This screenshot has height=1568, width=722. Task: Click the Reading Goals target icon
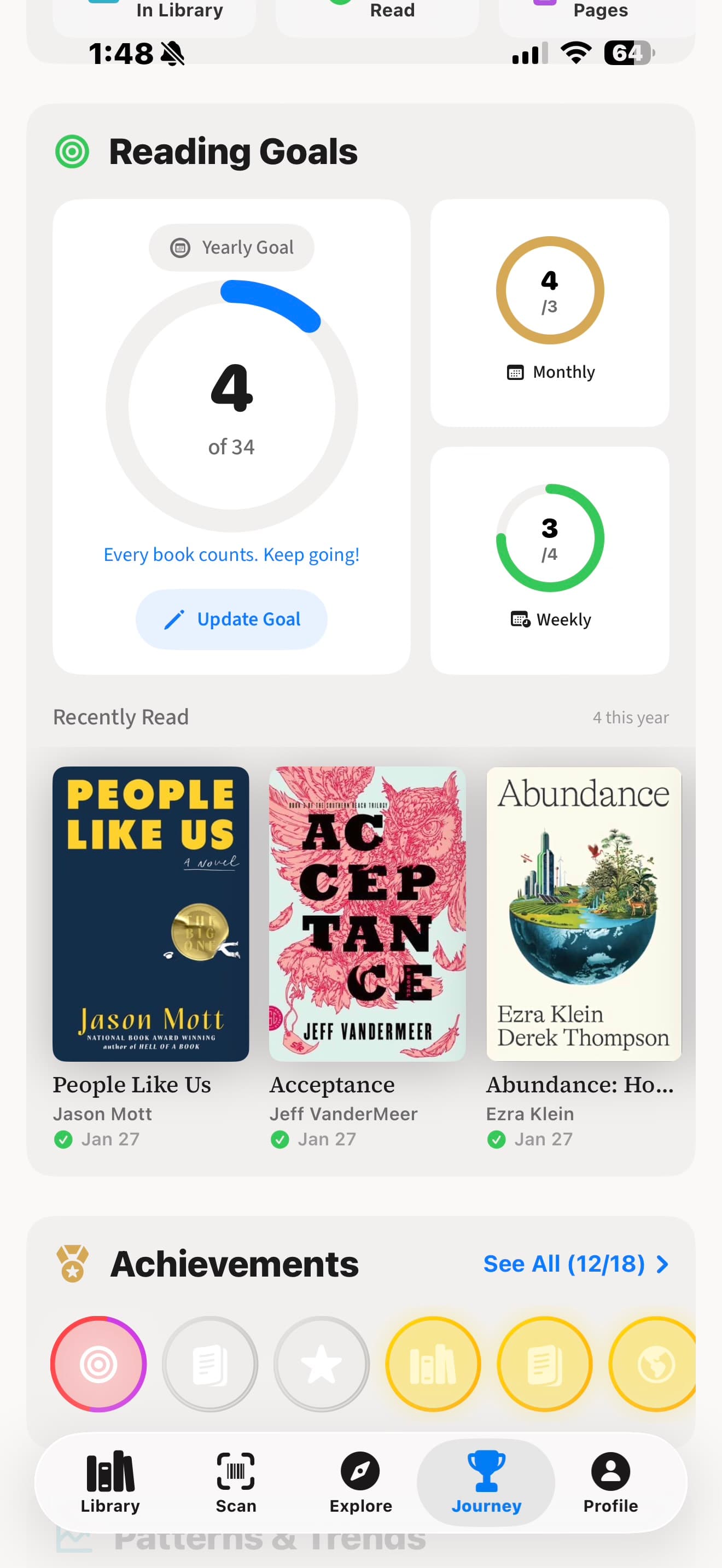tap(73, 151)
